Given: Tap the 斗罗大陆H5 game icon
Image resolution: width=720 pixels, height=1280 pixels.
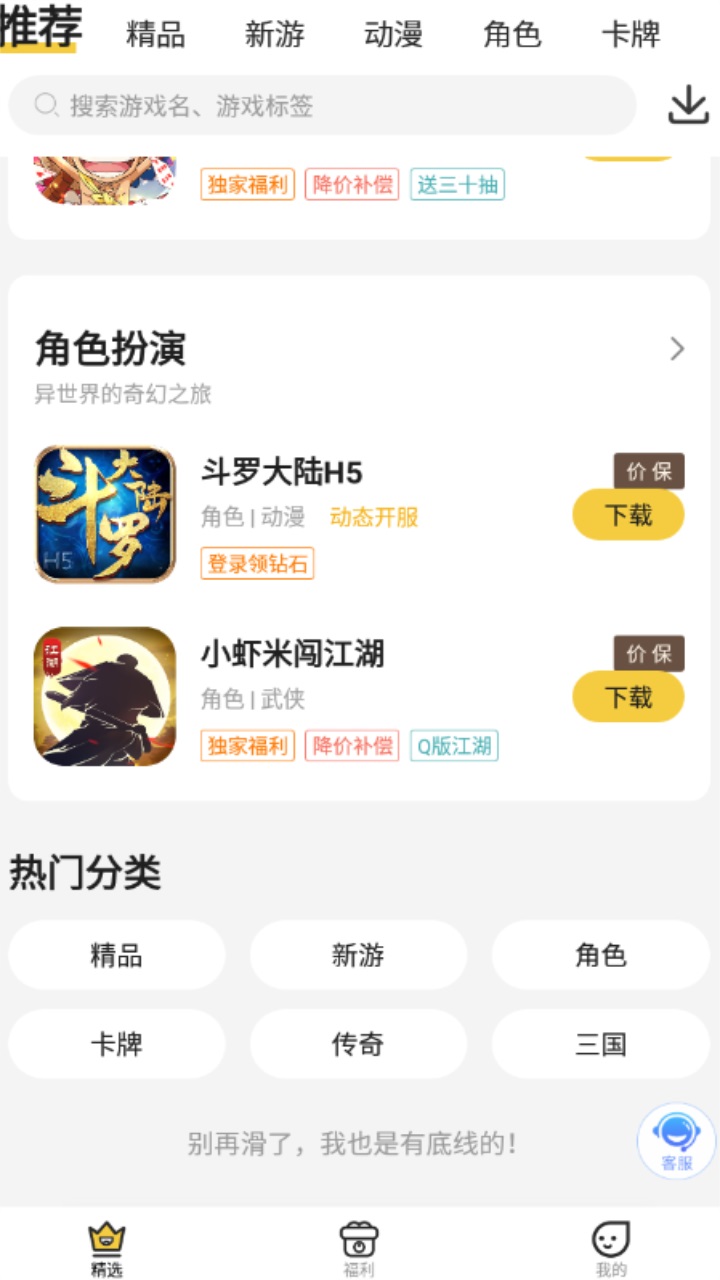Looking at the screenshot, I should click(103, 513).
